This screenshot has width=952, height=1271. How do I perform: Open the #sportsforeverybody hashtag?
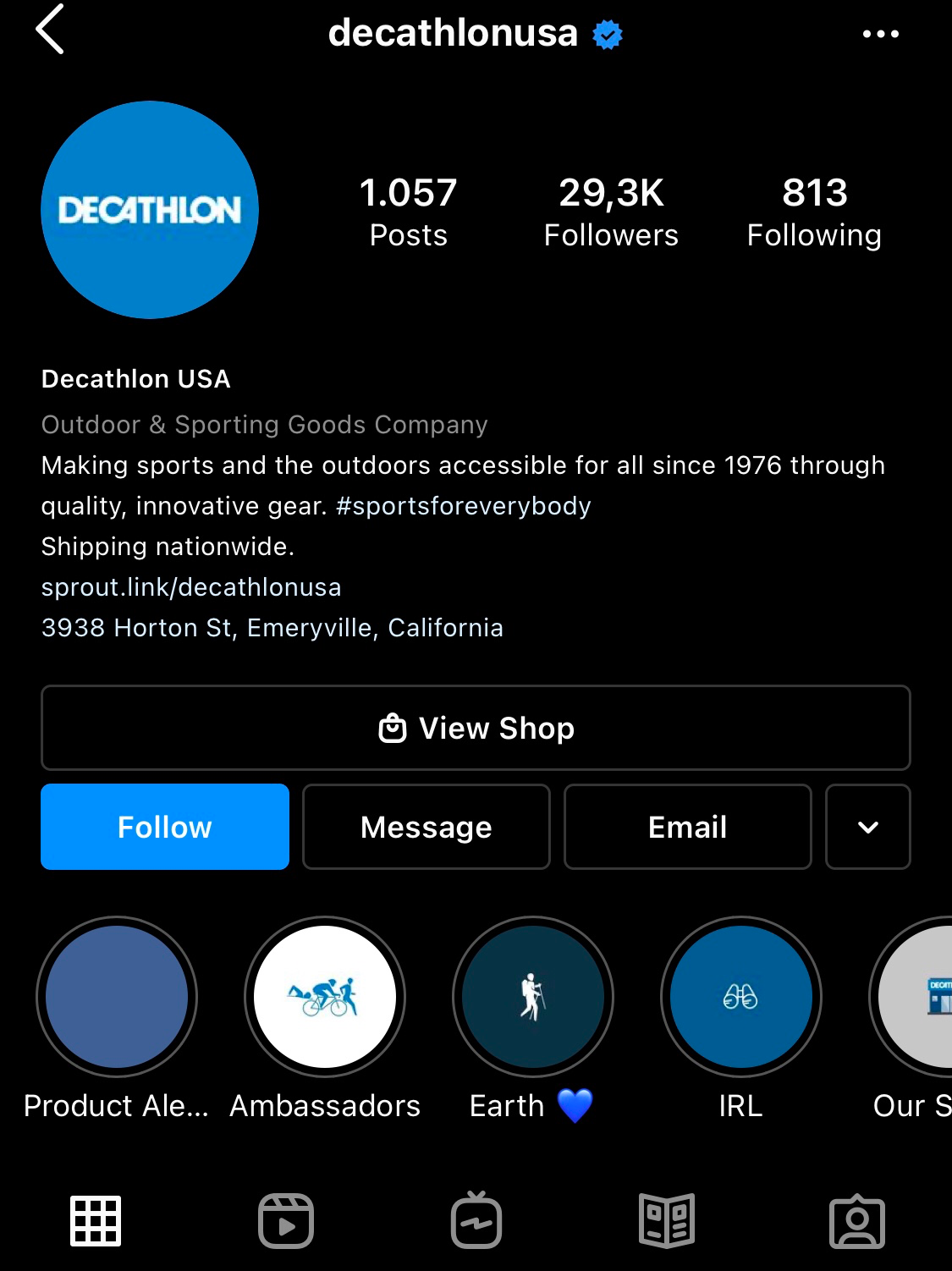(x=463, y=506)
